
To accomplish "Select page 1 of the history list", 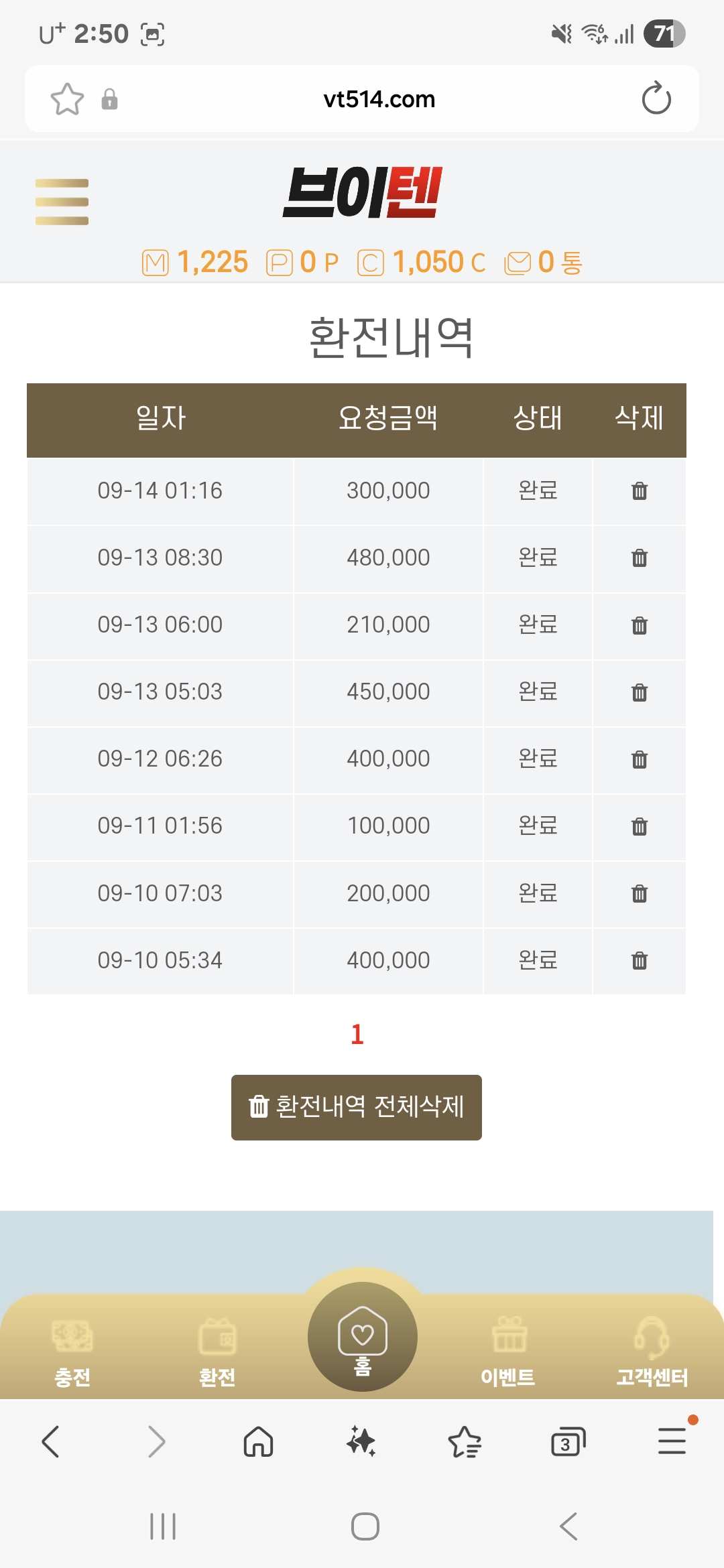I will (357, 1034).
